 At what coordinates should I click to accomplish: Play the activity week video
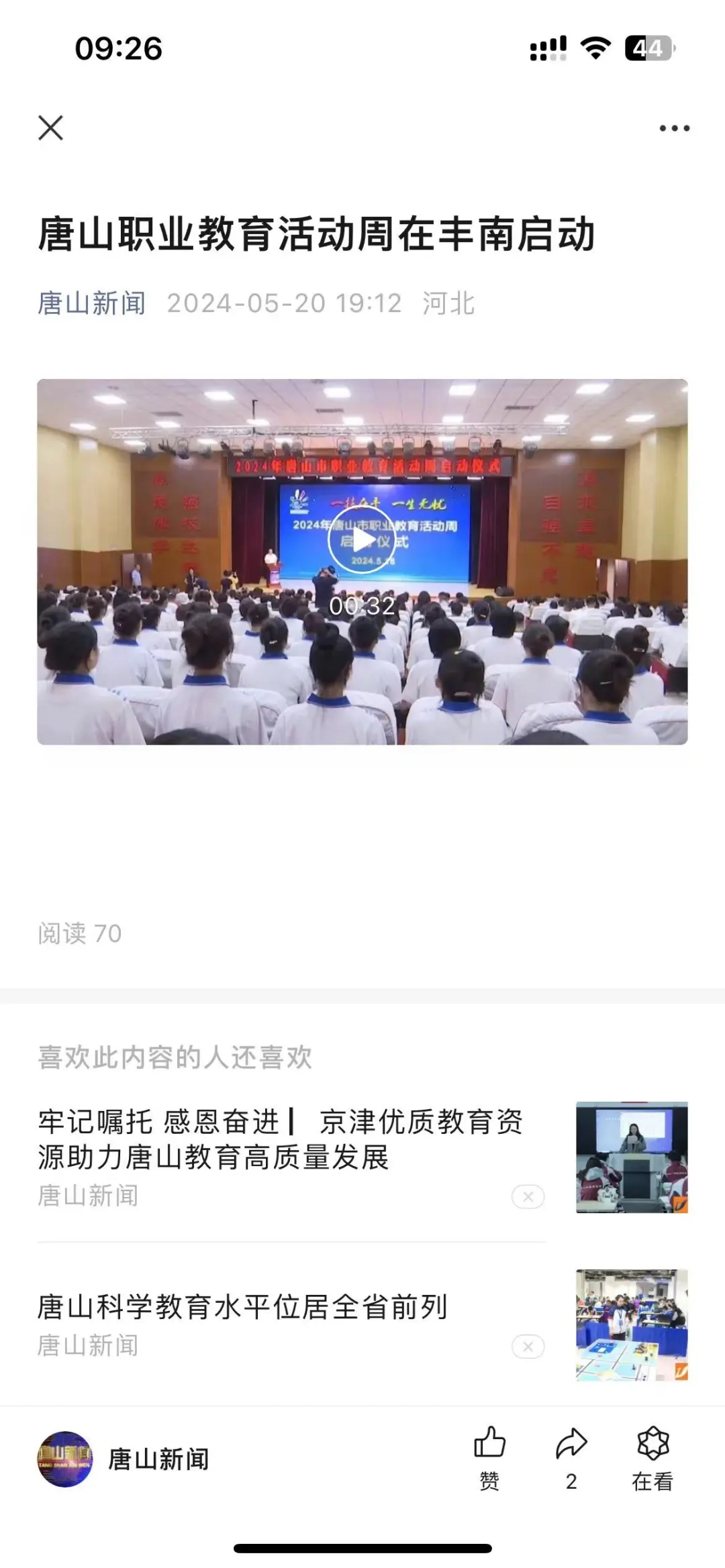(x=361, y=540)
